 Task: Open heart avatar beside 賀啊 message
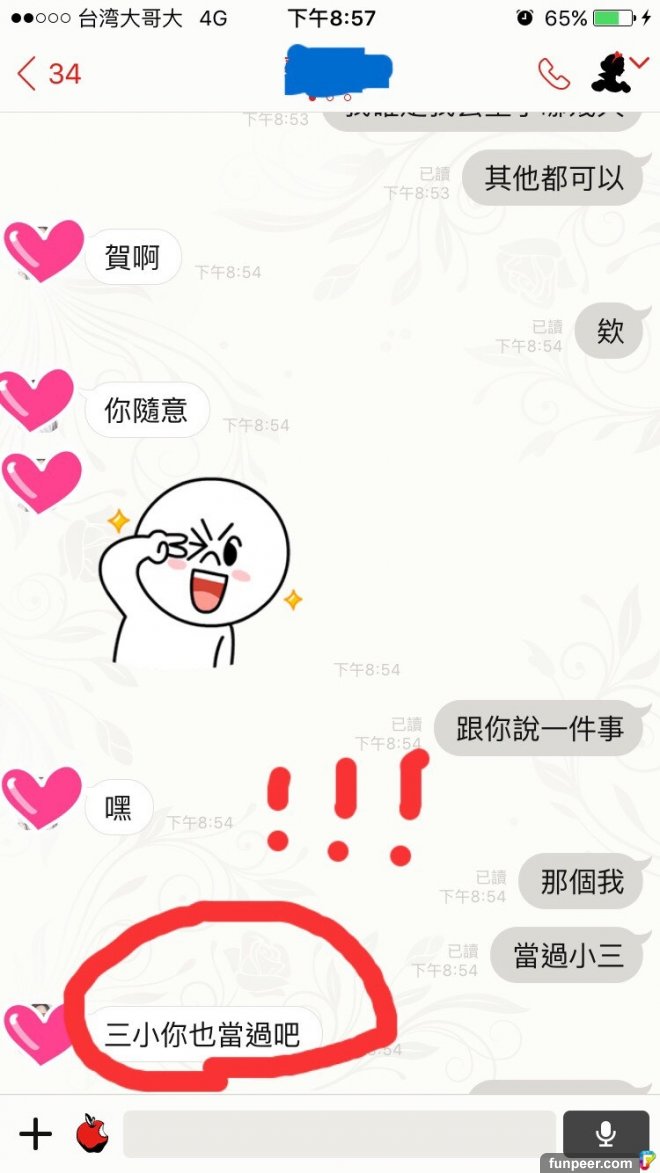tap(43, 250)
